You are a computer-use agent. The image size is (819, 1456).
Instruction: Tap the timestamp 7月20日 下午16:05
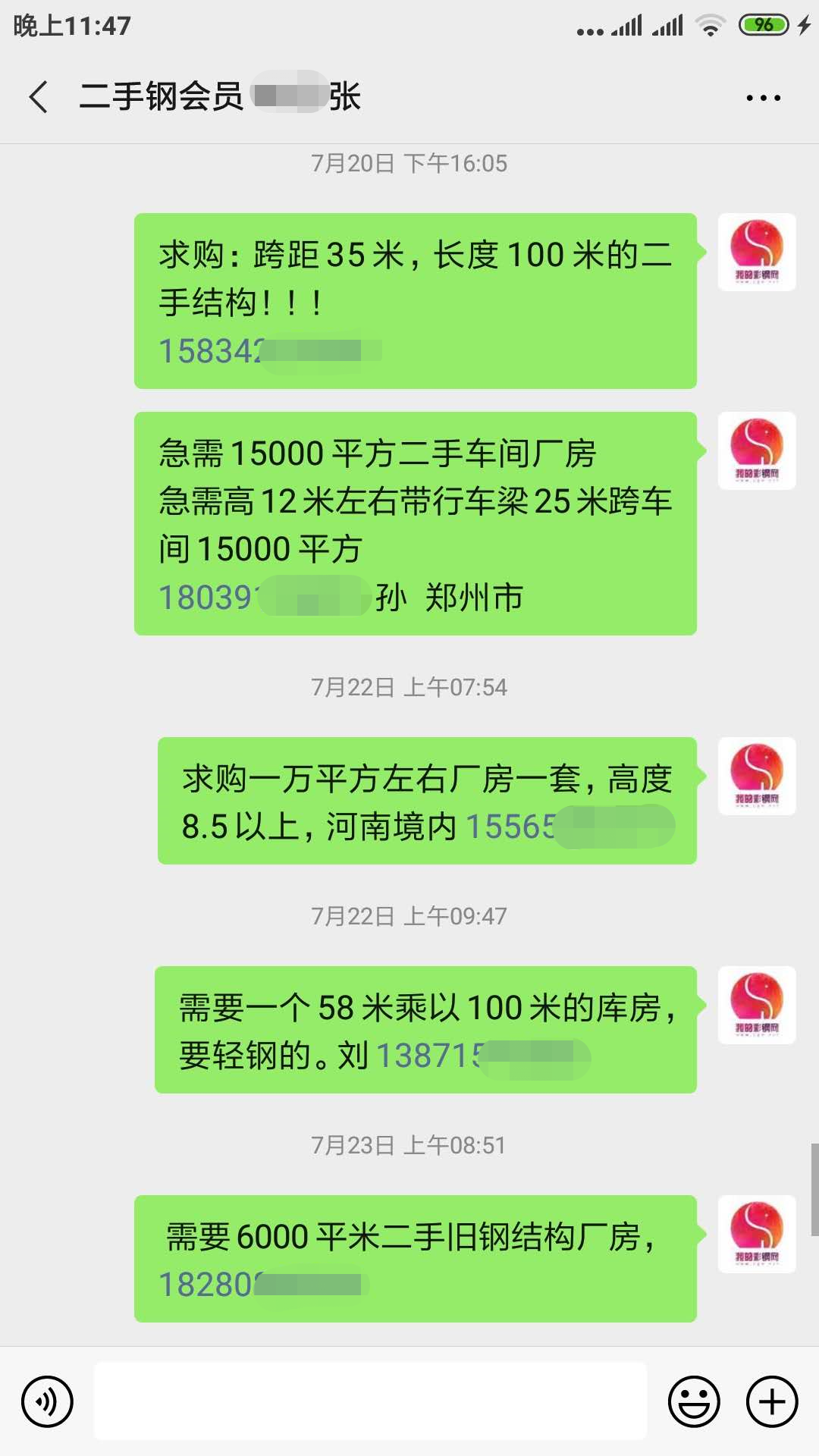409,163
